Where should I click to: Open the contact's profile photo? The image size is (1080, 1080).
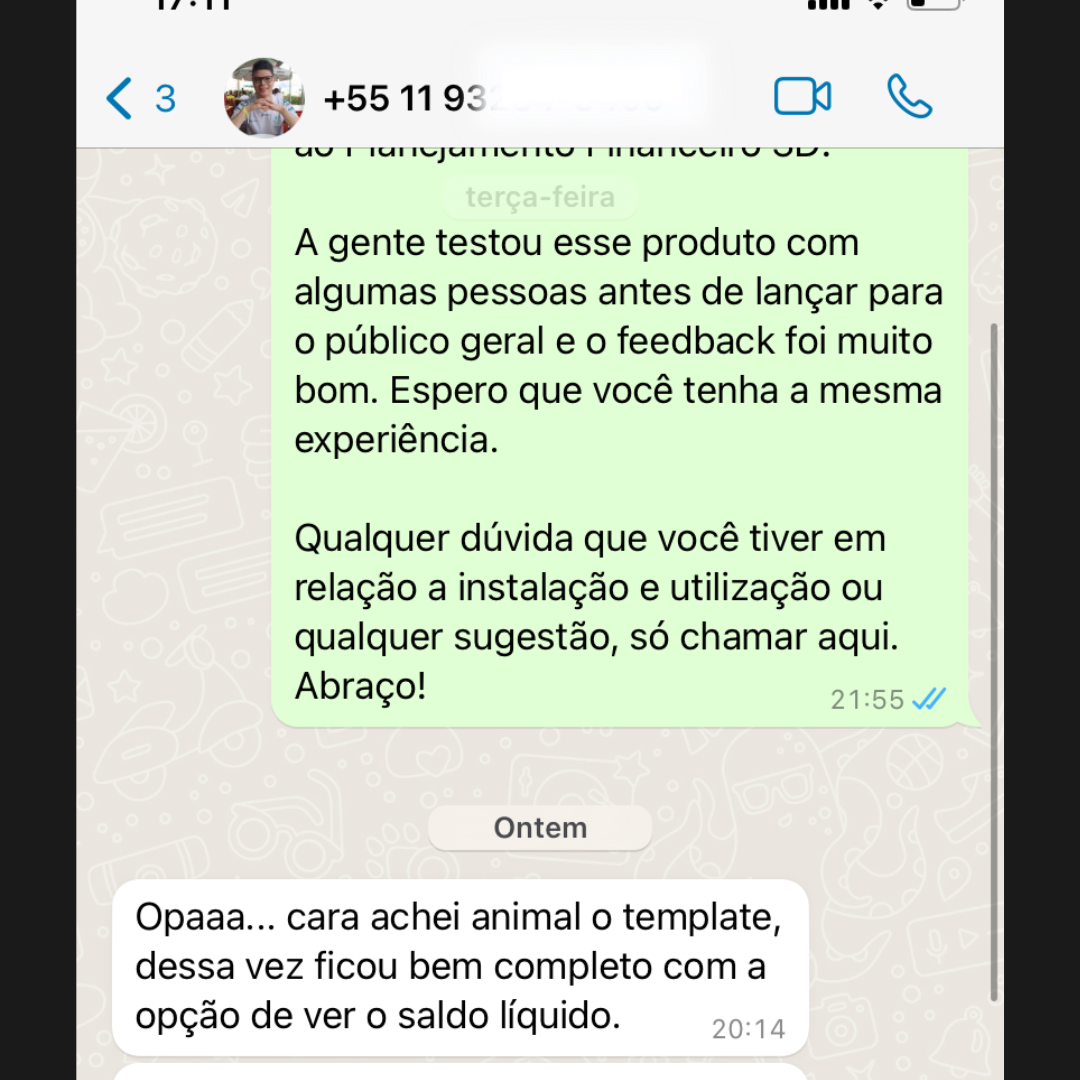pyautogui.click(x=264, y=97)
